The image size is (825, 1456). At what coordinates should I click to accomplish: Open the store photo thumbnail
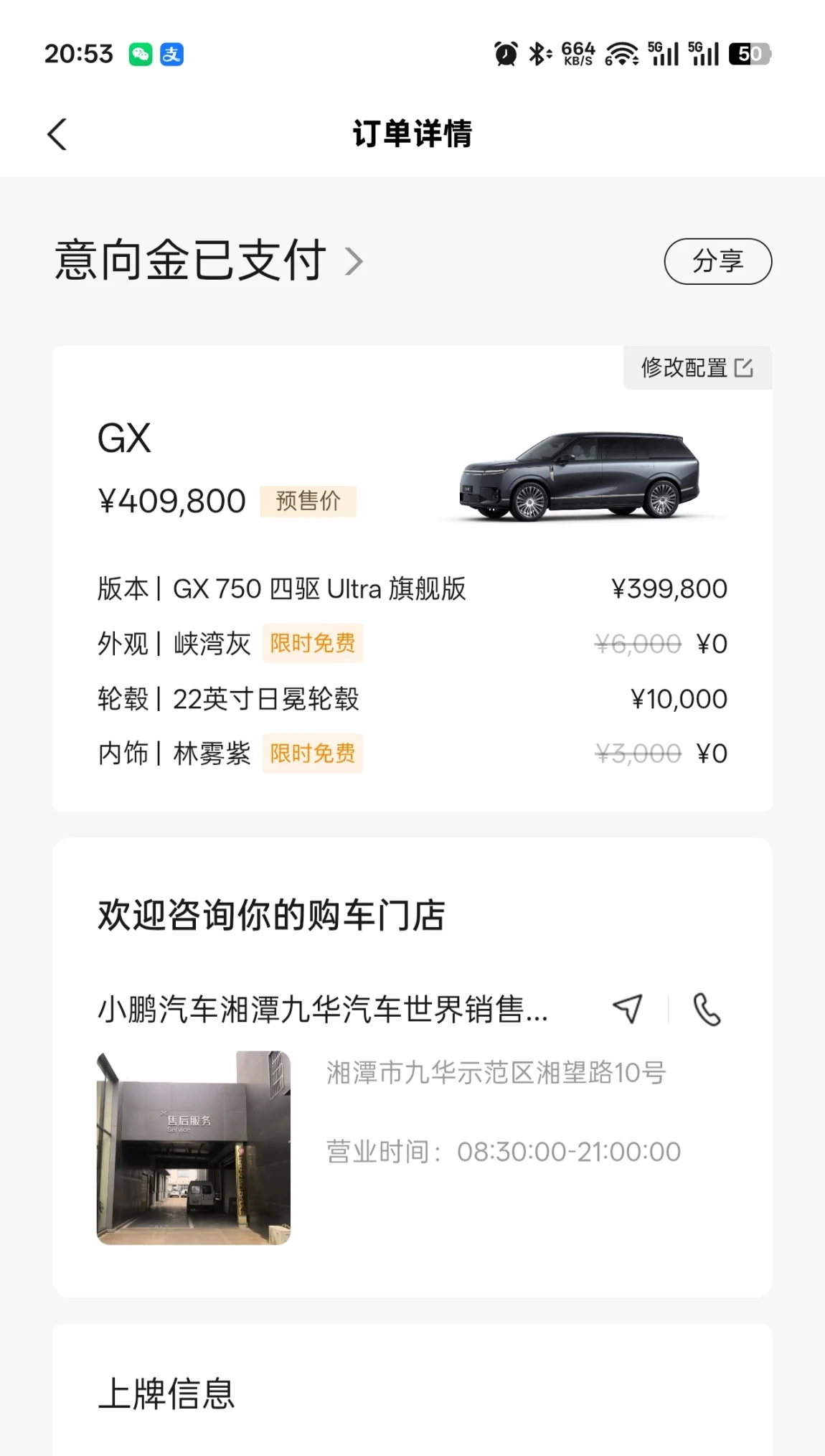pyautogui.click(x=194, y=1147)
